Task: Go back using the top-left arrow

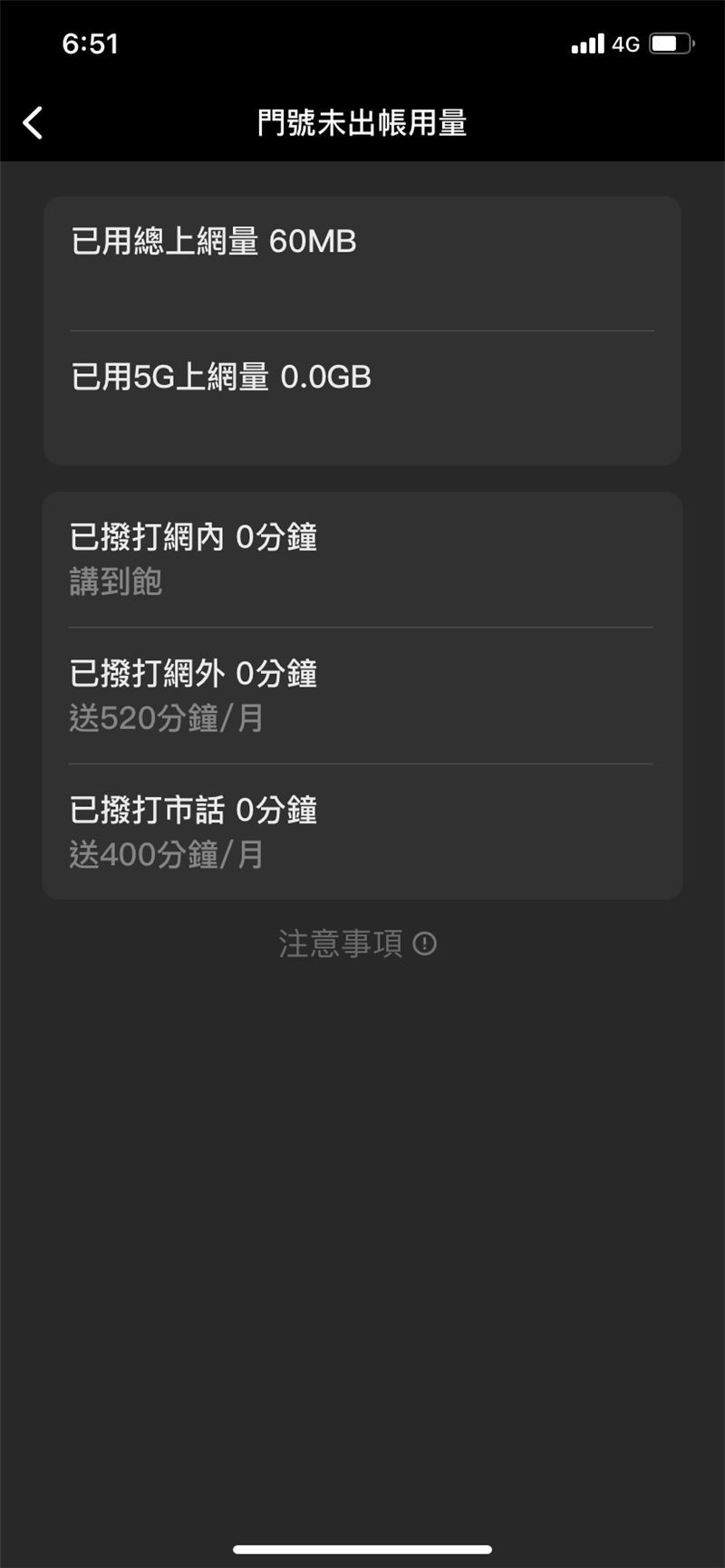Action: pos(34,122)
